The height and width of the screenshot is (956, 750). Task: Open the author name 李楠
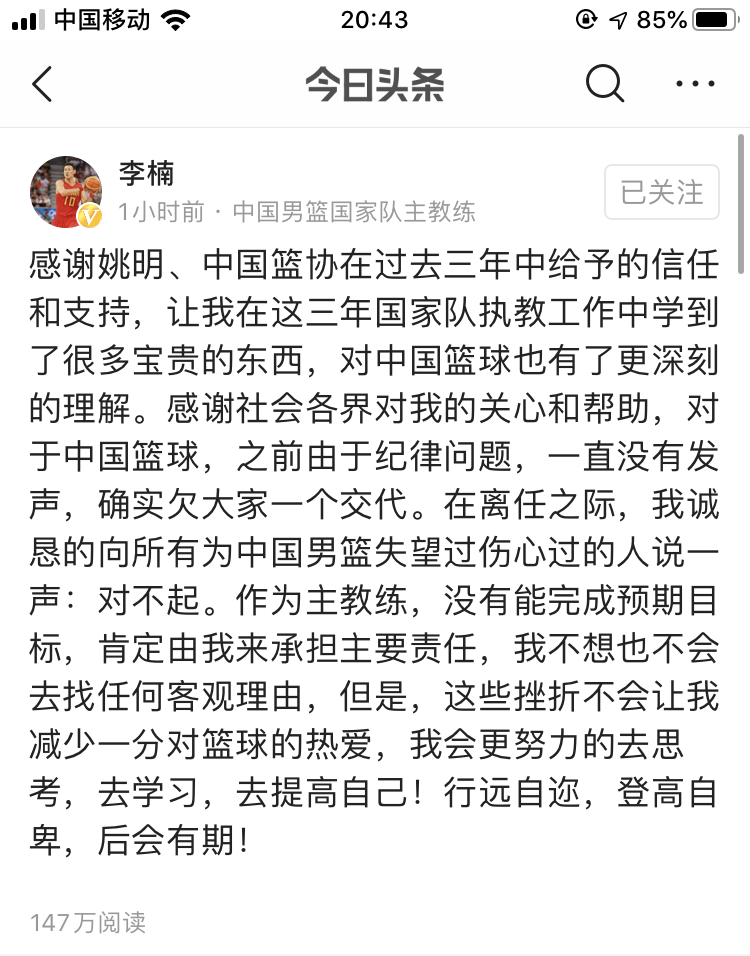coord(147,173)
